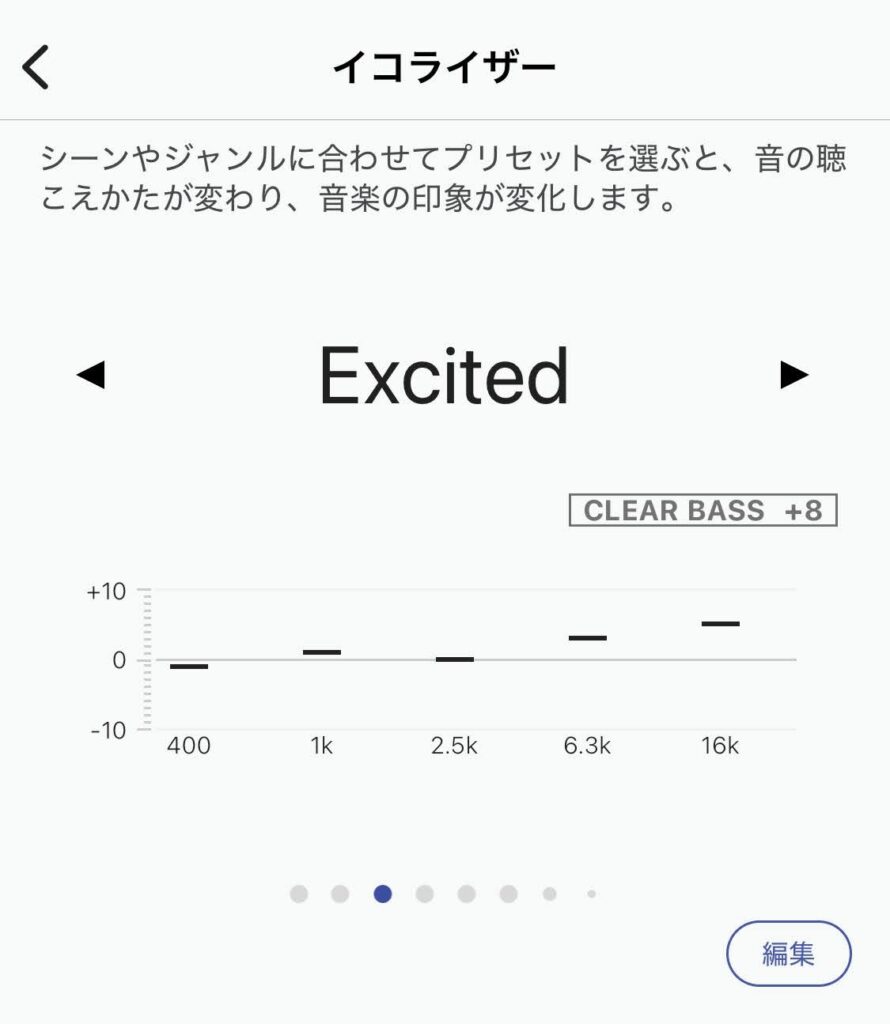Tap the 編集 edit button
Viewport: 890px width, 1024px height.
[789, 953]
